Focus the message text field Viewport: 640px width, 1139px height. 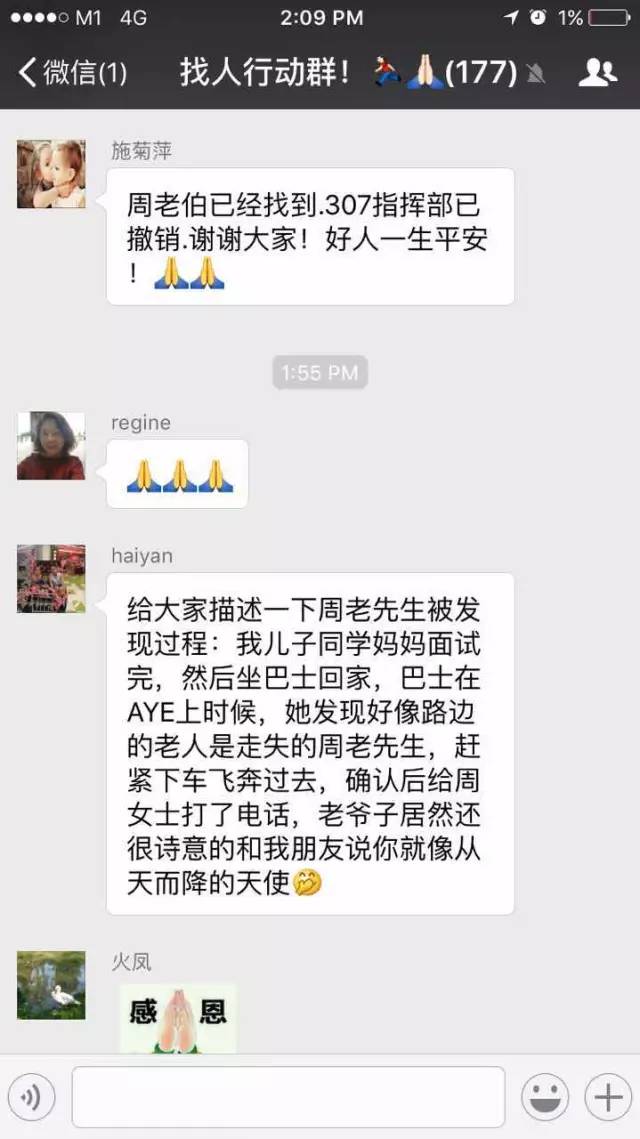[x=288, y=1097]
